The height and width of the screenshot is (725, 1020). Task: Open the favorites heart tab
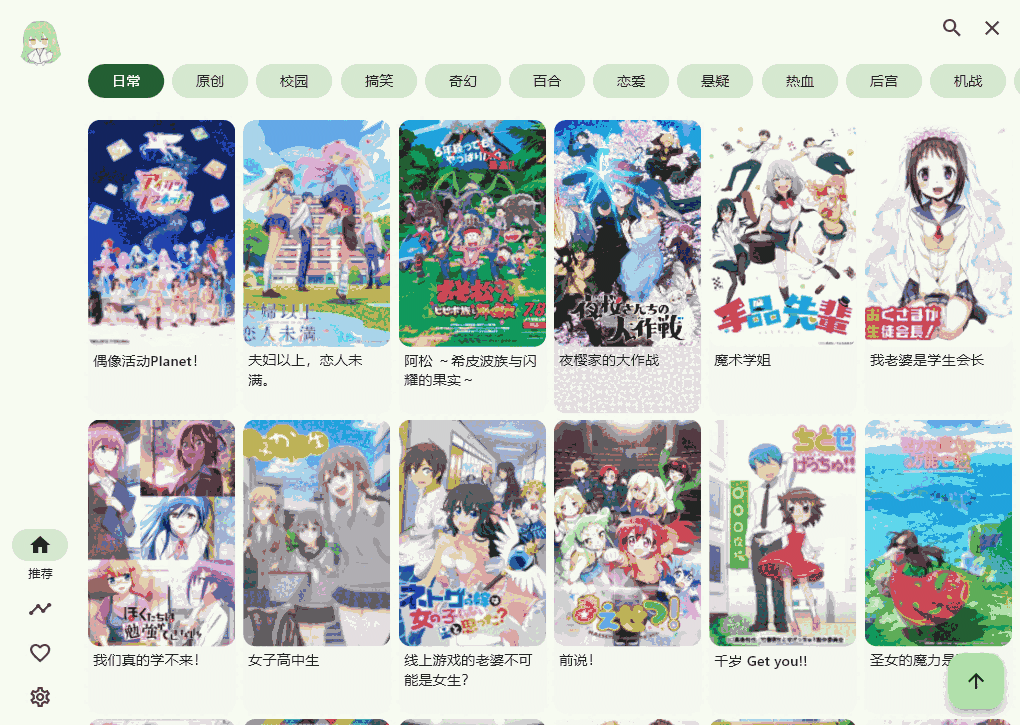click(40, 653)
